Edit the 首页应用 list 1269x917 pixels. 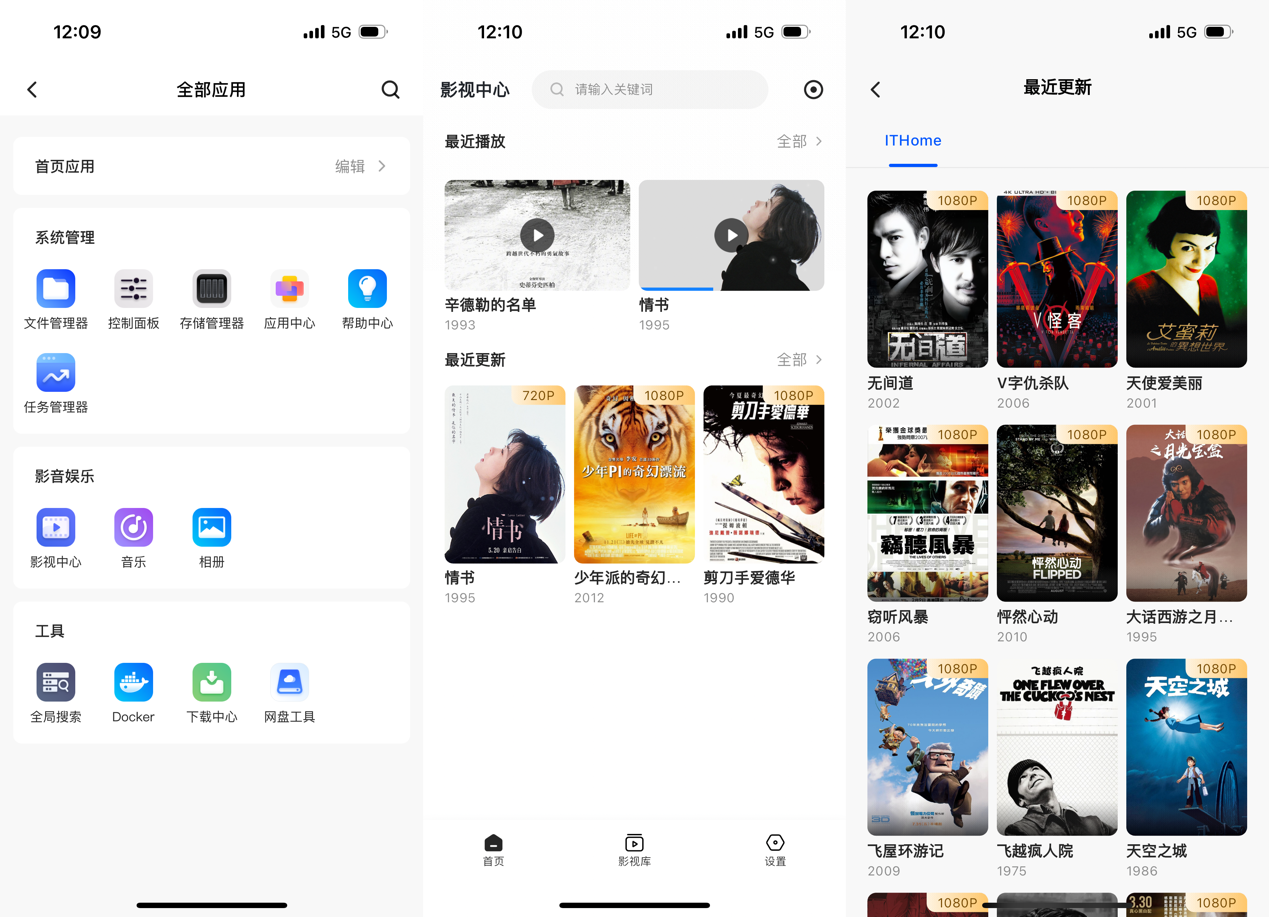coord(360,167)
